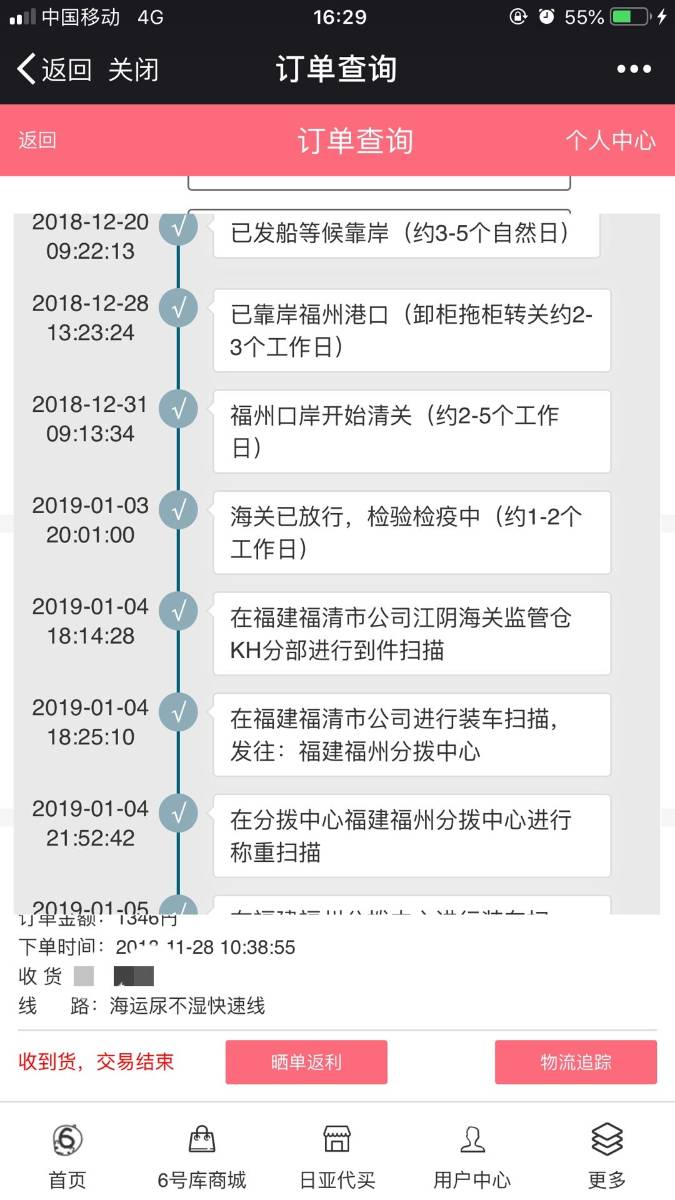Open 个人中心 in the pink header
Screen dimensions: 675x1200
[610, 140]
